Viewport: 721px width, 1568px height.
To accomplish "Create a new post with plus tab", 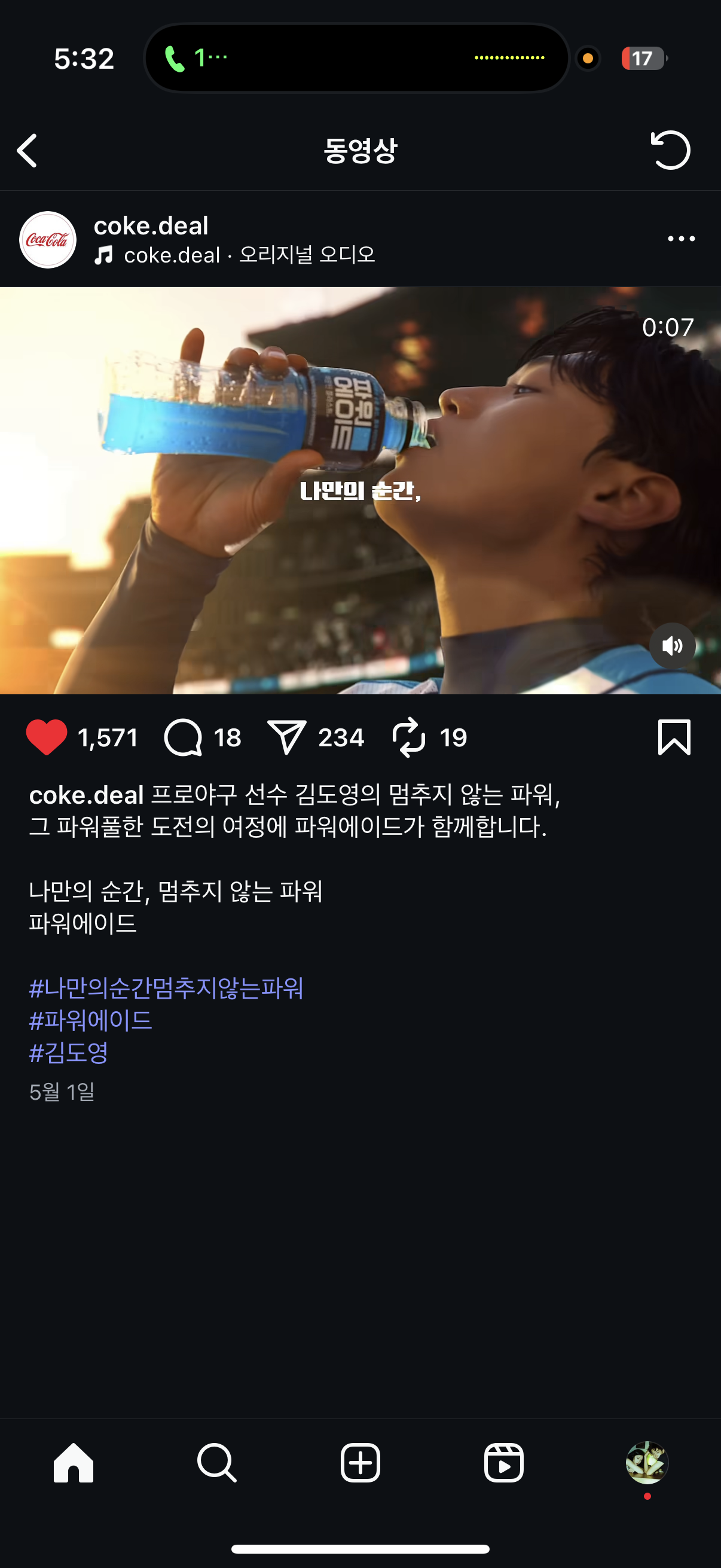I will [360, 1462].
